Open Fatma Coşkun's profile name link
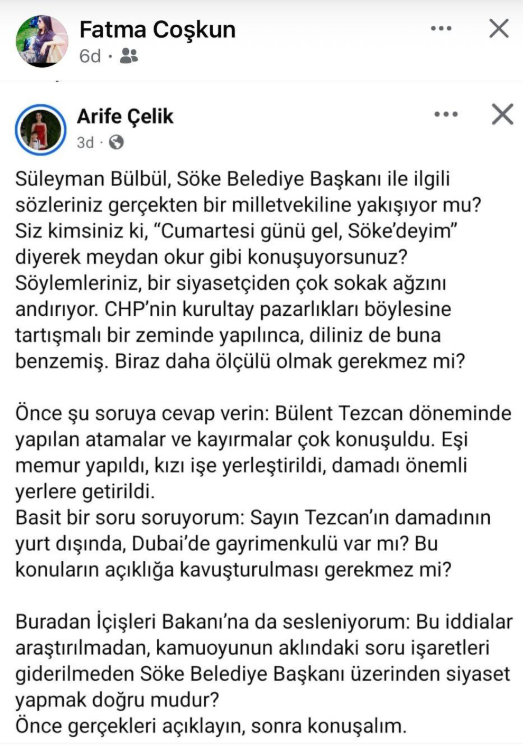This screenshot has height=749, width=523. pyautogui.click(x=158, y=30)
